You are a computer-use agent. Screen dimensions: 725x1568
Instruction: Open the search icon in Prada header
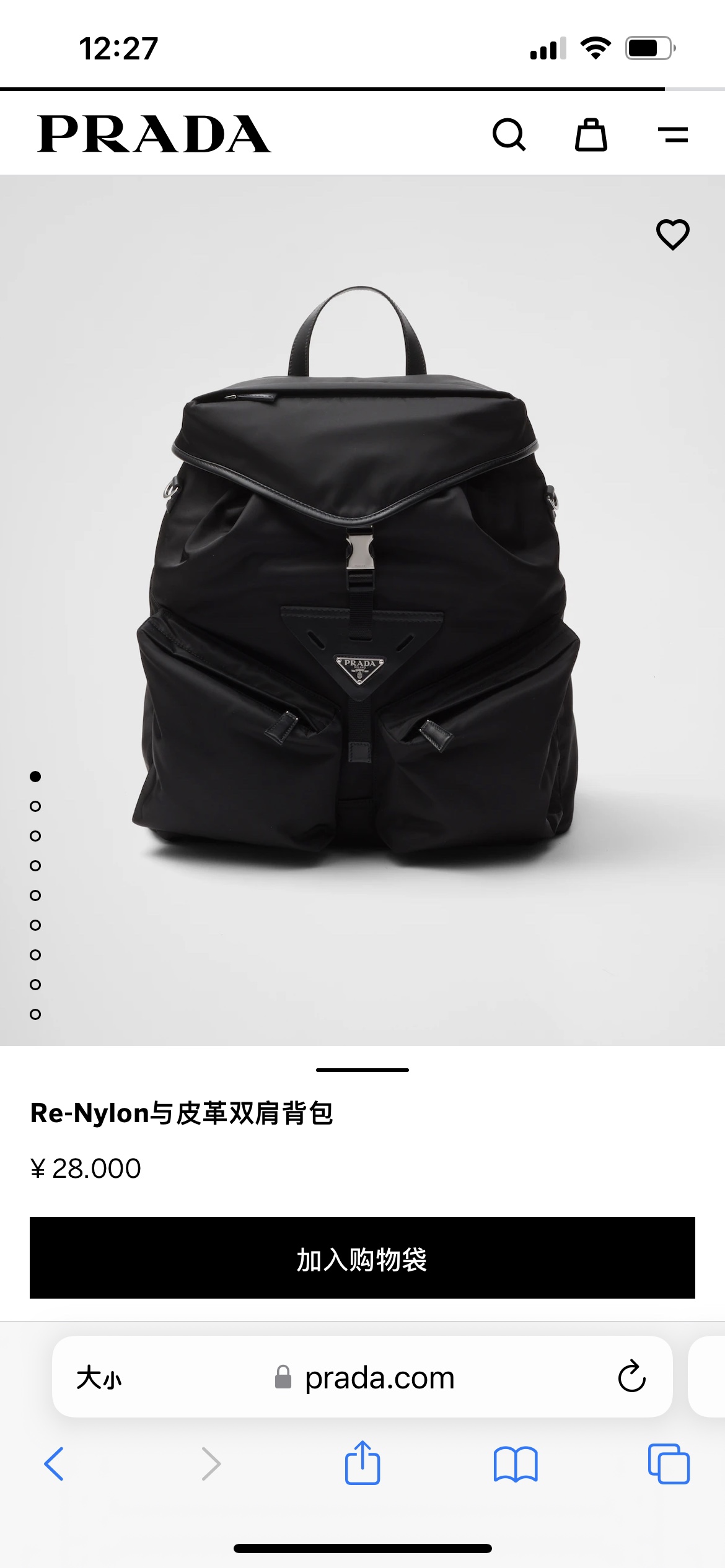click(509, 134)
